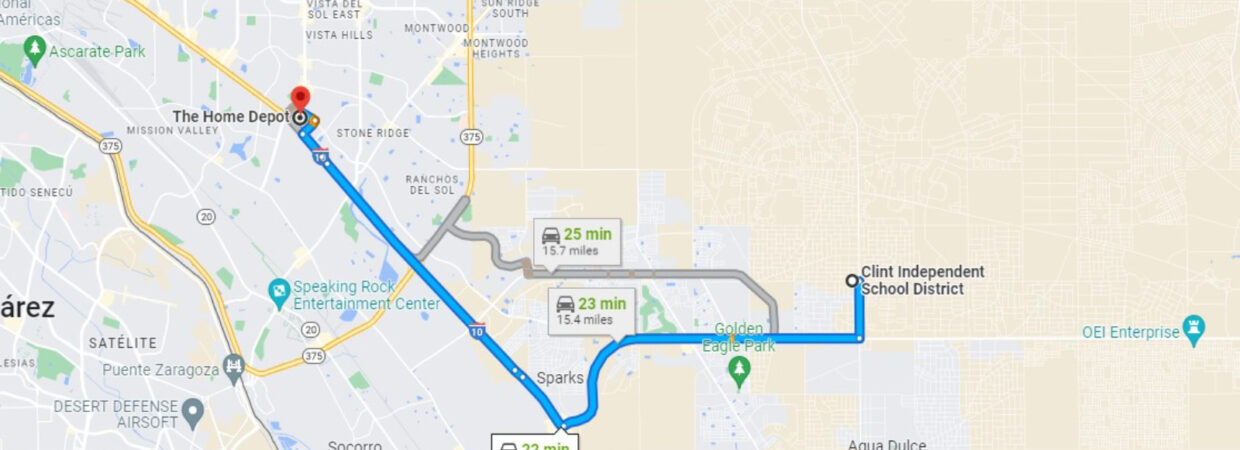Open the Desert Defense Airsoft marker
Image resolution: width=1240 pixels, height=450 pixels.
click(x=193, y=410)
